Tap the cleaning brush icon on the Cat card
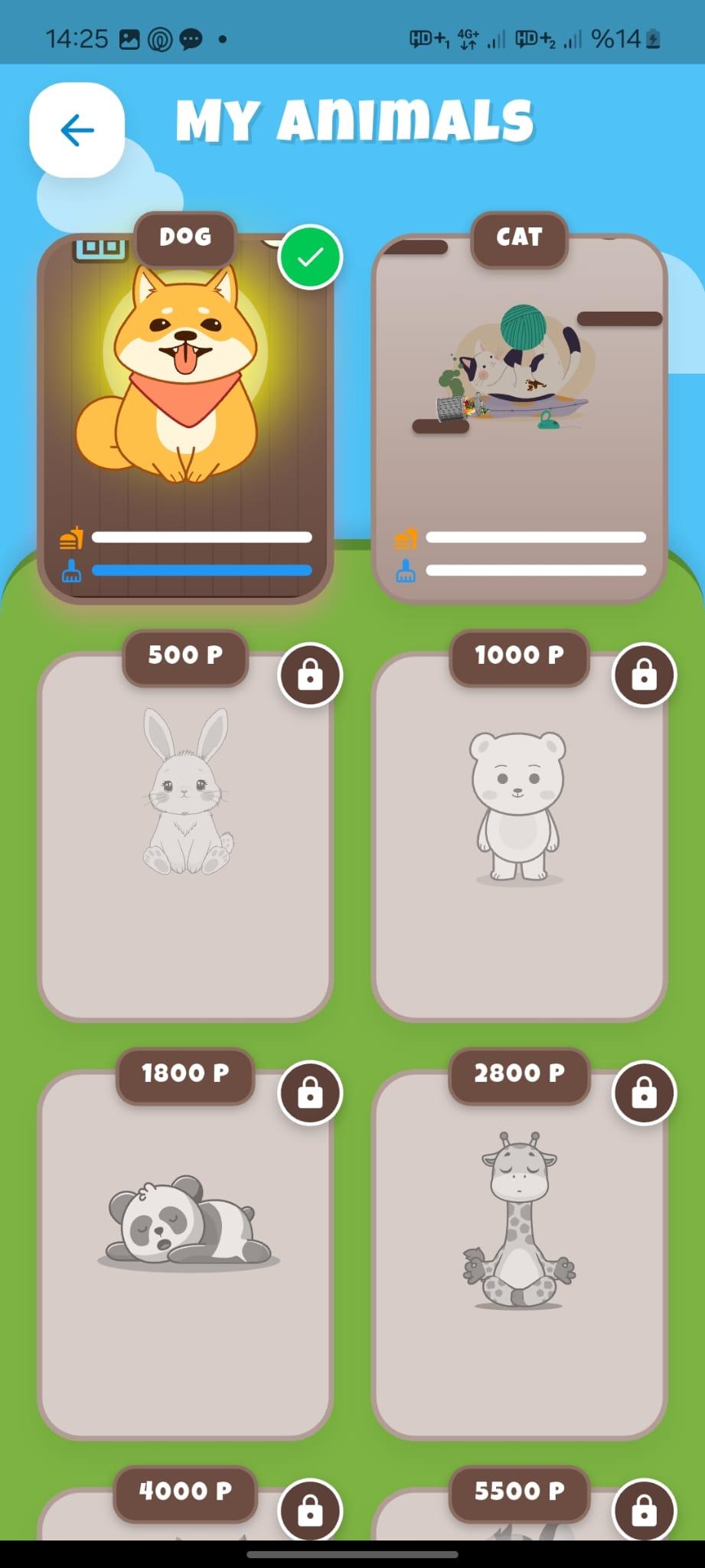 coord(406,570)
